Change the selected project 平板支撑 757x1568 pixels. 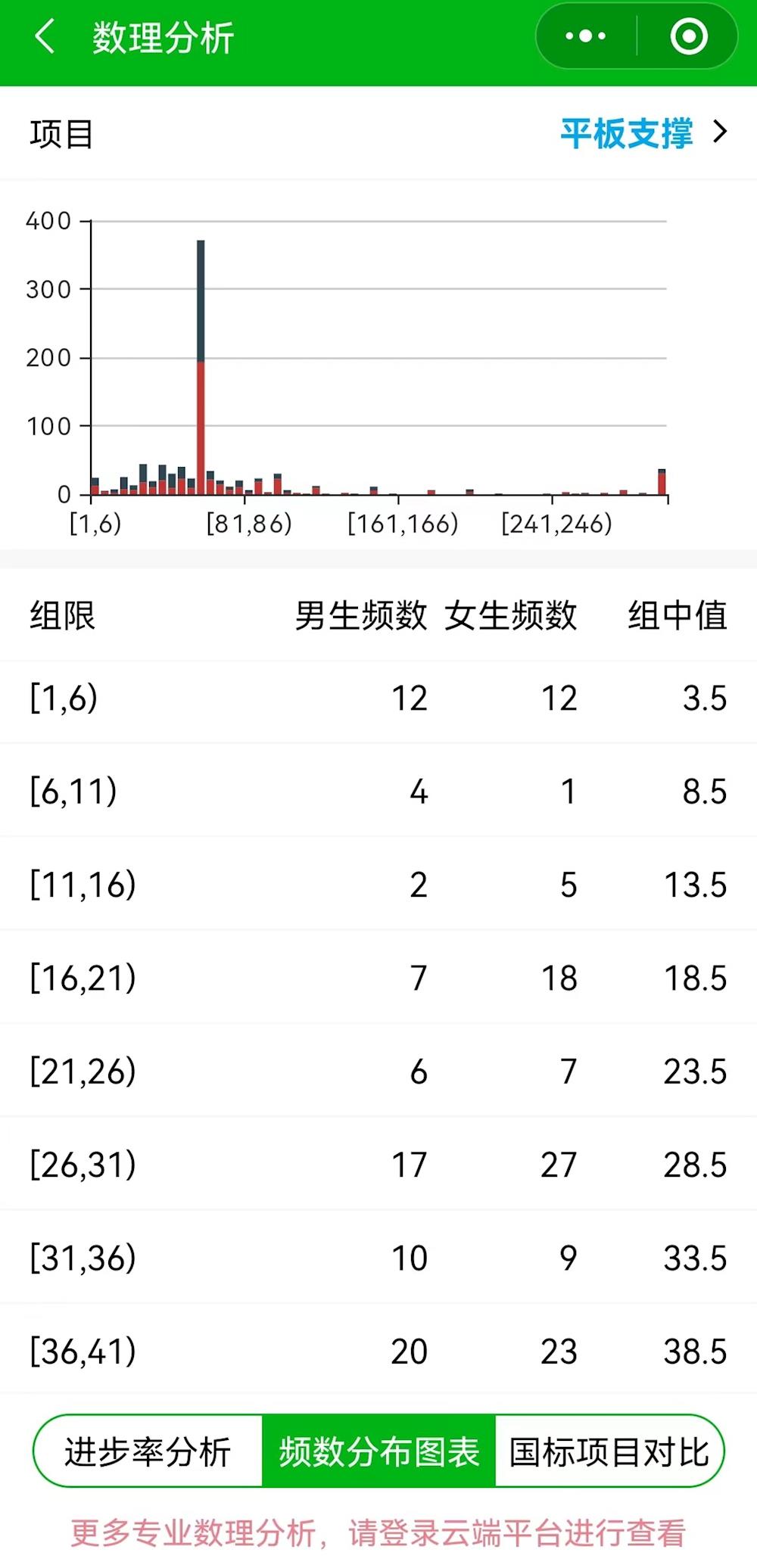coord(642,134)
